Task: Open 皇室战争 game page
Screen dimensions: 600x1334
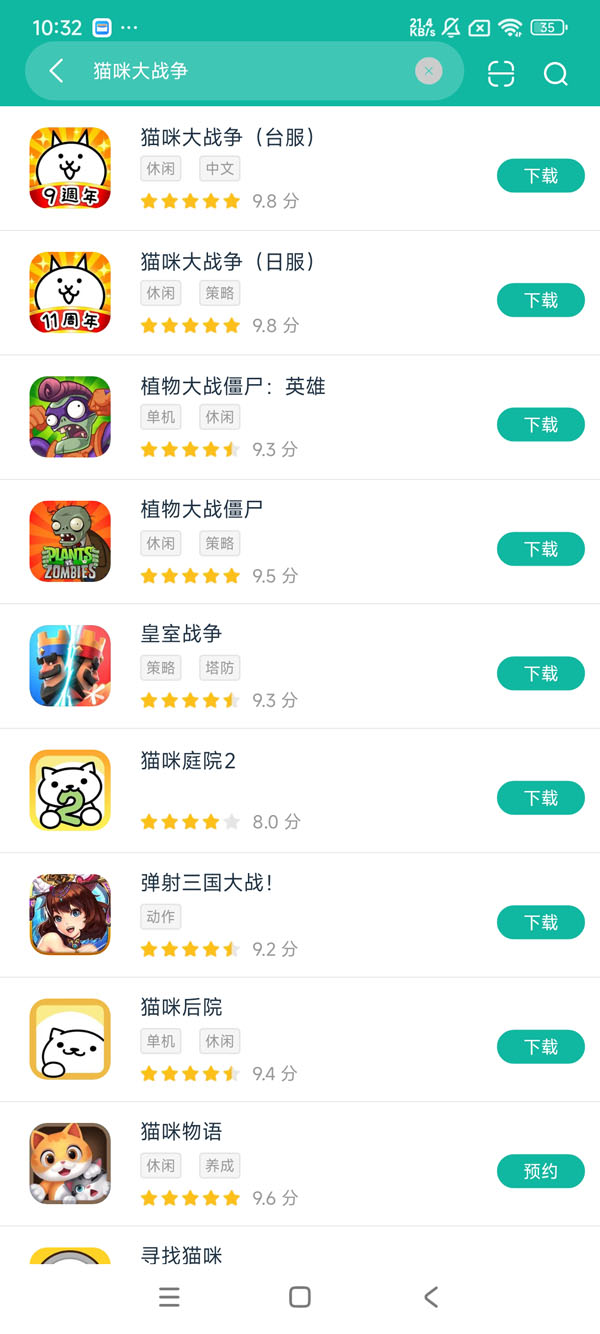Action: [x=181, y=634]
